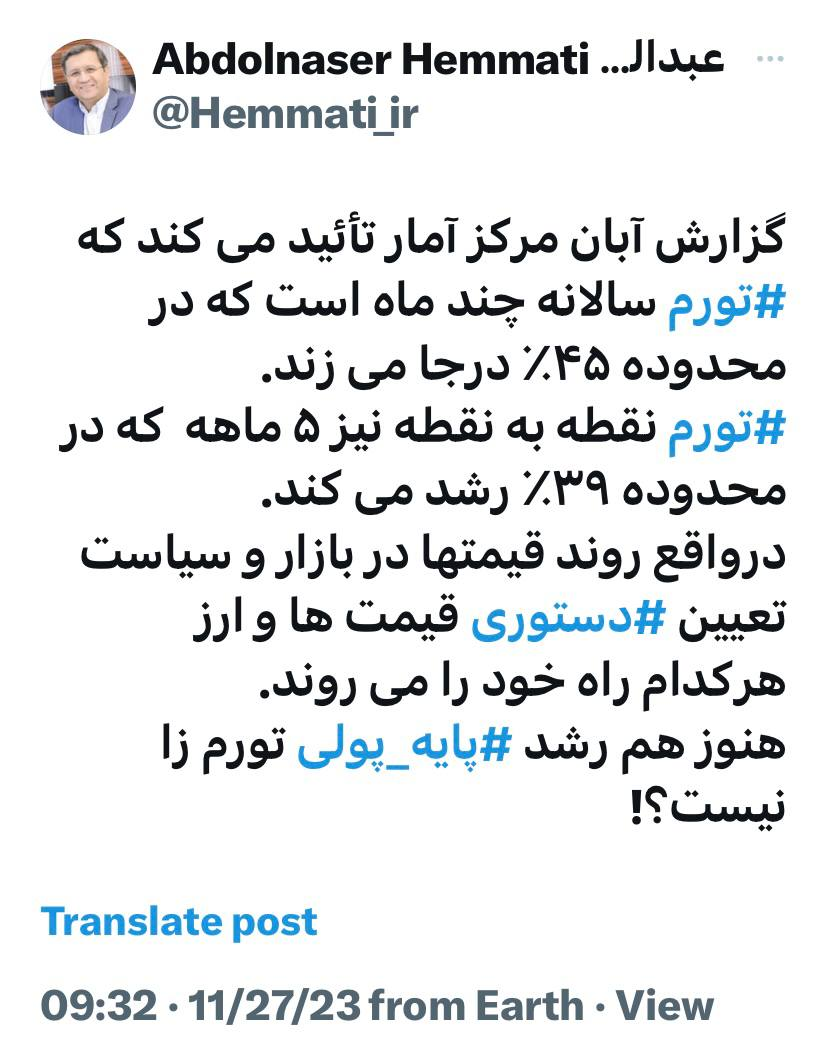Image resolution: width=828 pixels, height=1055 pixels.
Task: Open Abdolnaser Hemmati's profile picture
Action: [x=88, y=88]
